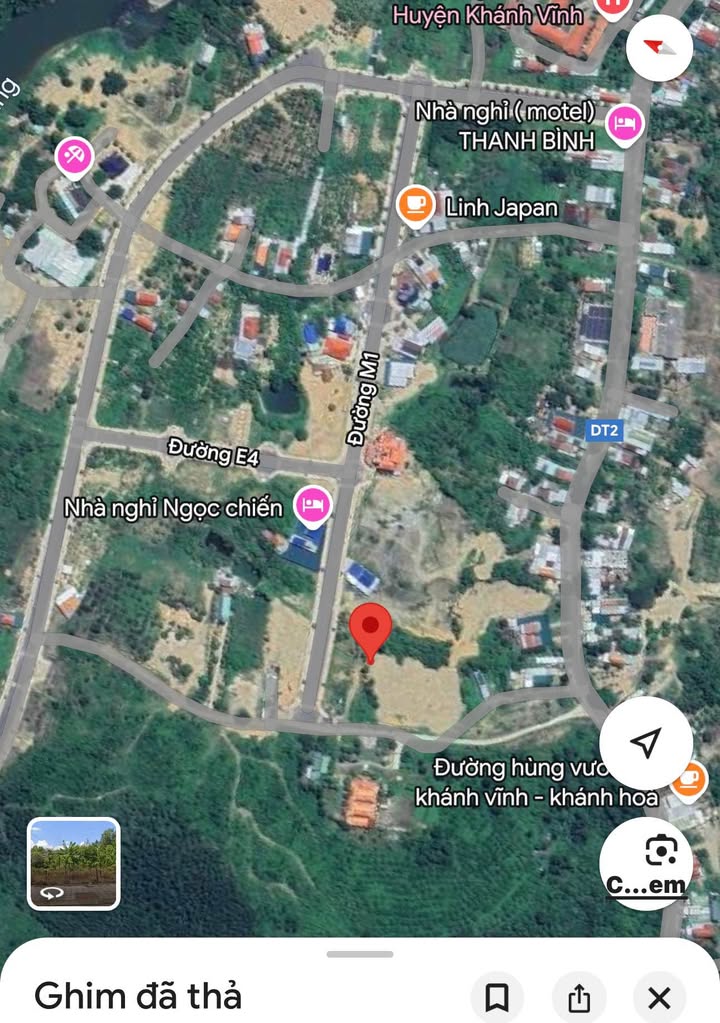Image resolution: width=720 pixels, height=1023 pixels.
Task: Open the Linh Japan cafe marker
Action: (415, 205)
